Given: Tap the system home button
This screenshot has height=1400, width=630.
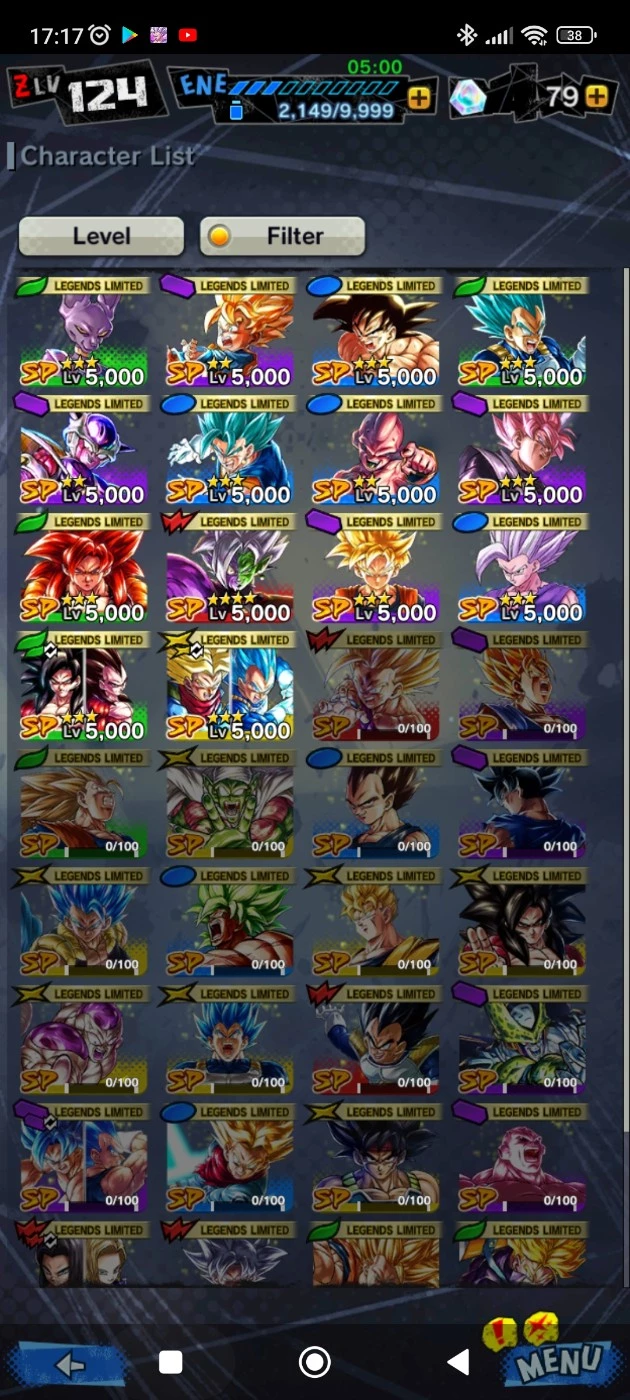Looking at the screenshot, I should (x=314, y=1362).
